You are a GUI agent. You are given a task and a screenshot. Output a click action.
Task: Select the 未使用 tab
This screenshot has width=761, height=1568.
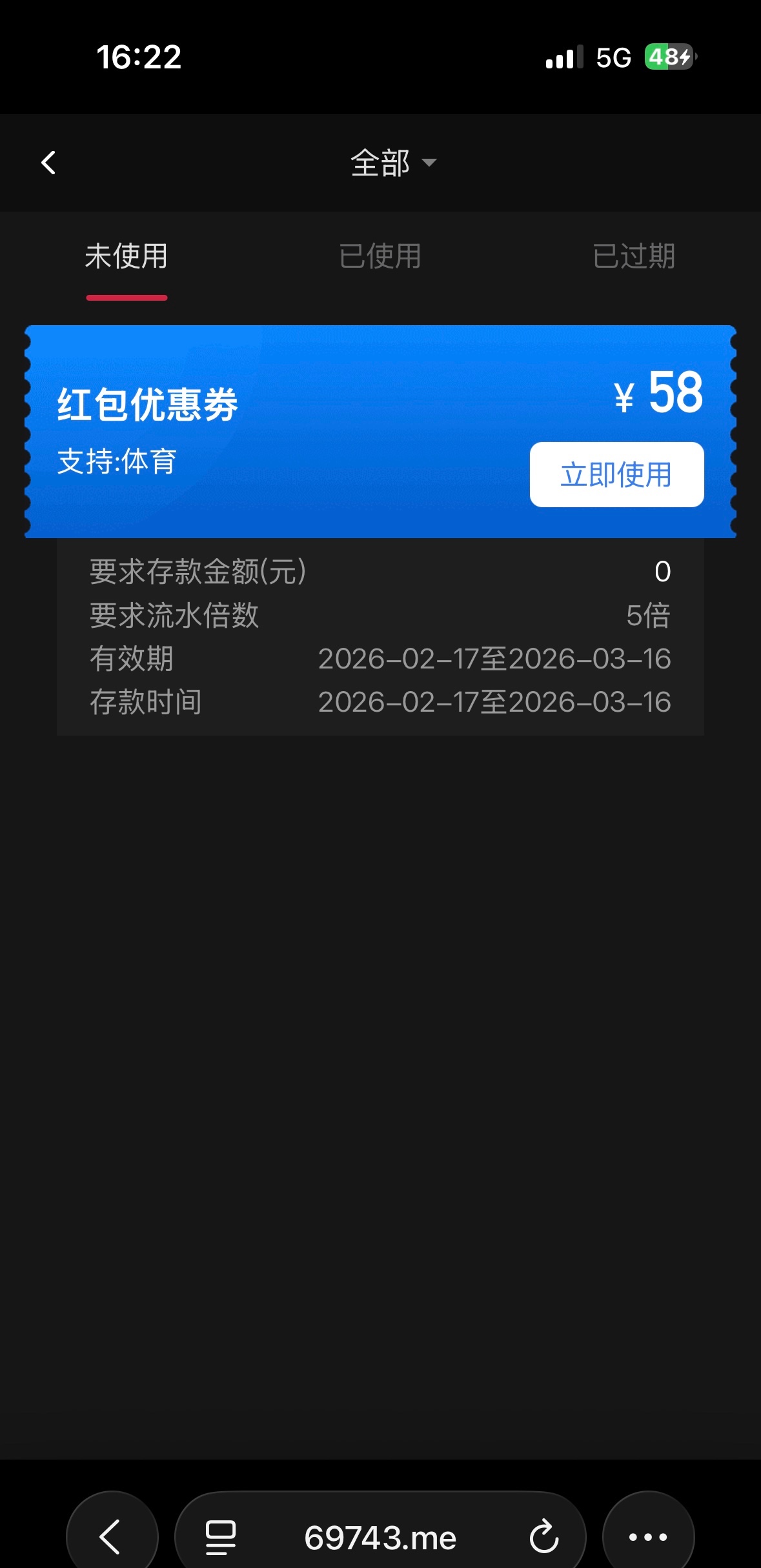[127, 256]
